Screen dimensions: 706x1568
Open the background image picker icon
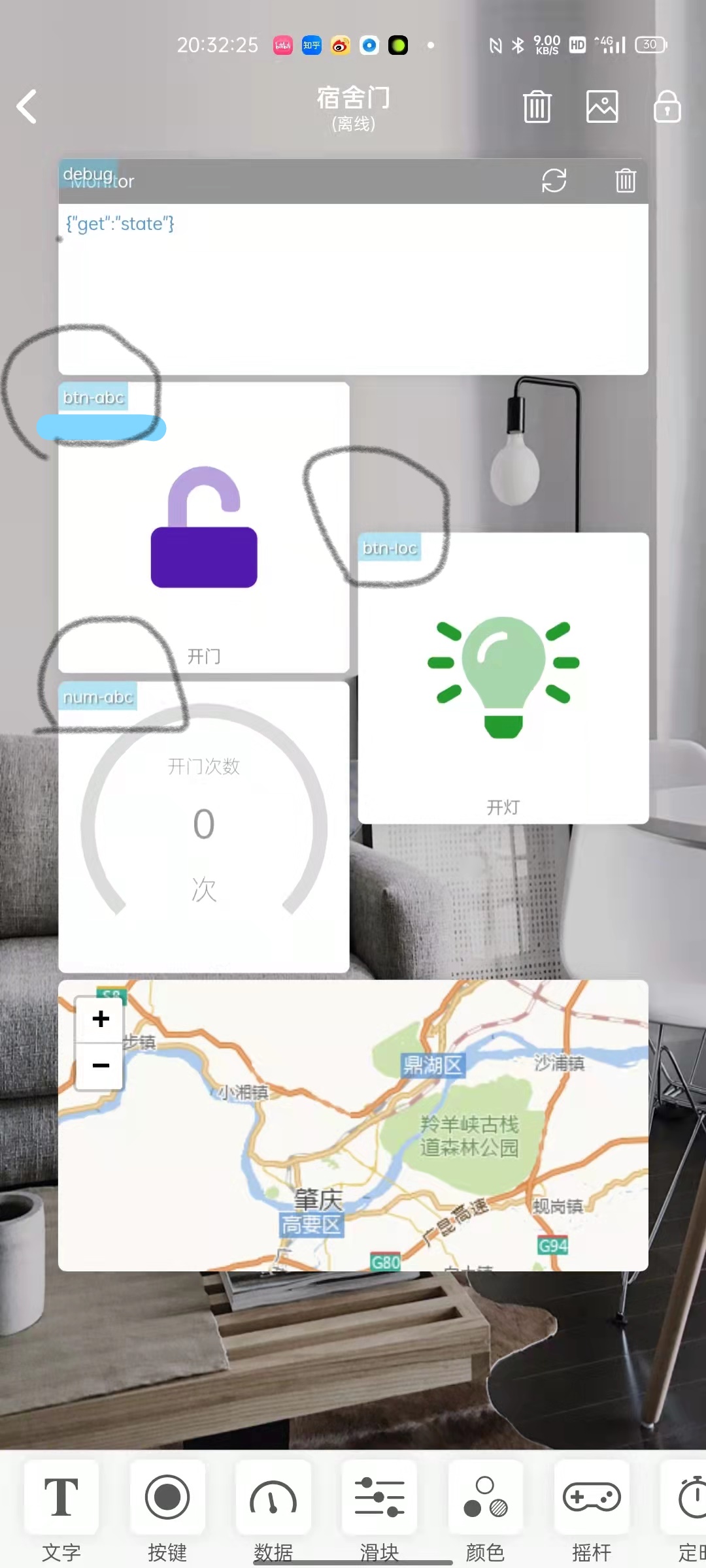602,106
